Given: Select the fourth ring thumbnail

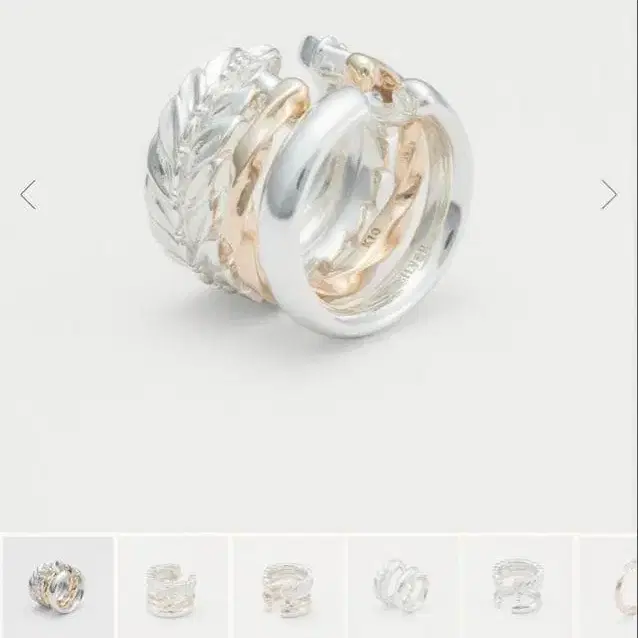Looking at the screenshot, I should coord(403,587).
